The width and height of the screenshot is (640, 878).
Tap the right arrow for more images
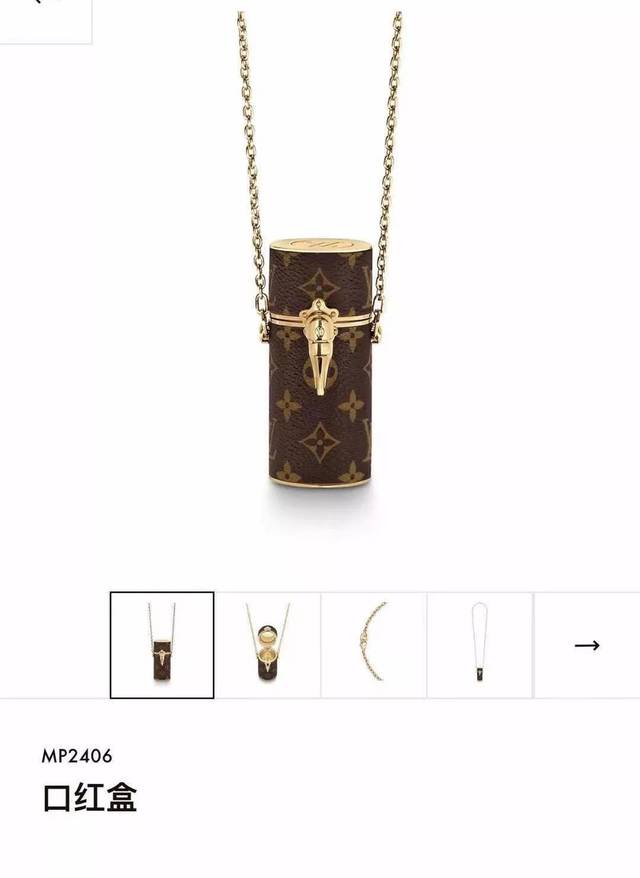pyautogui.click(x=587, y=645)
